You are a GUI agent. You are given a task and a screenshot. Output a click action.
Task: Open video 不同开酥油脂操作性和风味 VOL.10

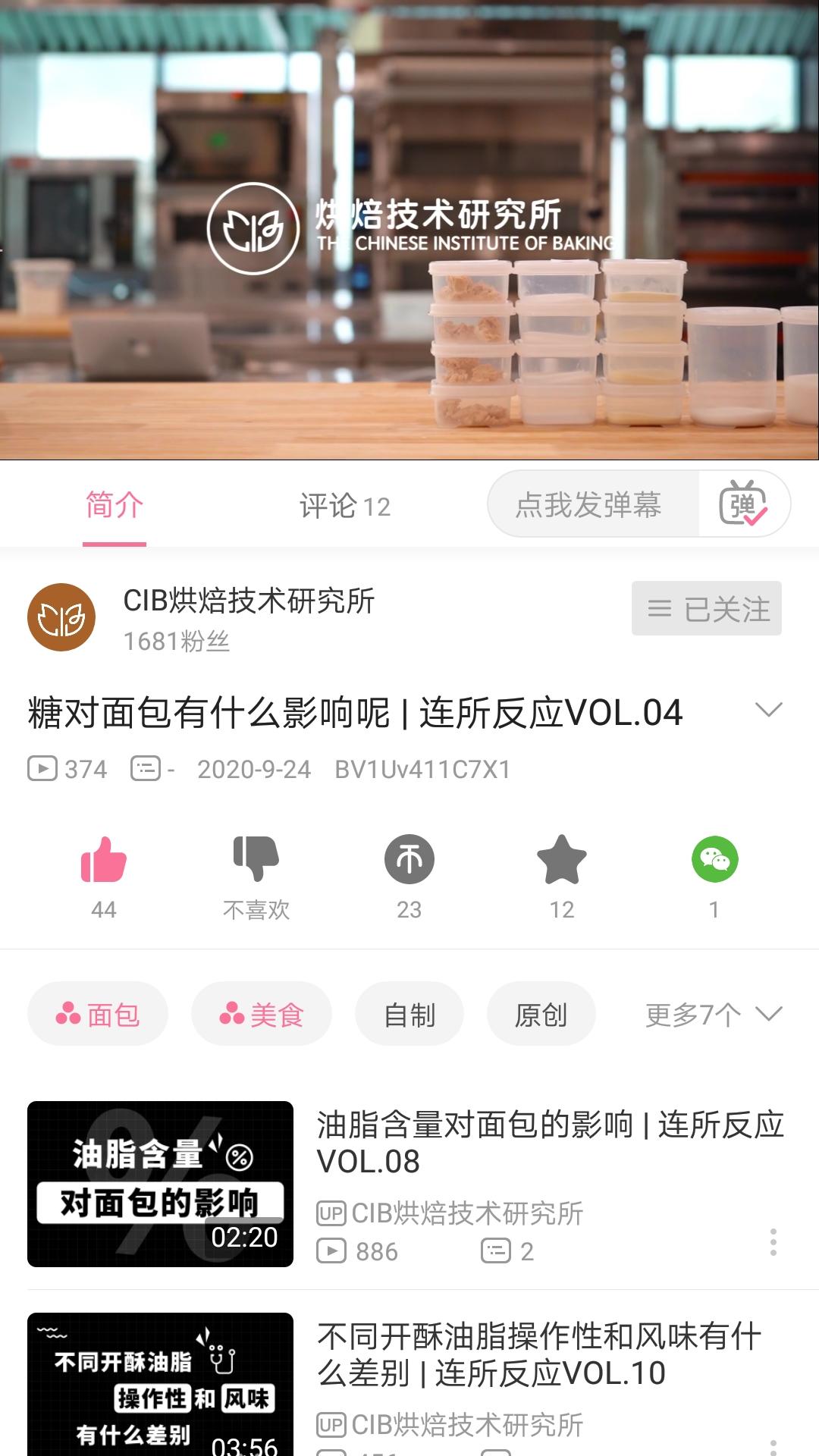[x=538, y=1354]
